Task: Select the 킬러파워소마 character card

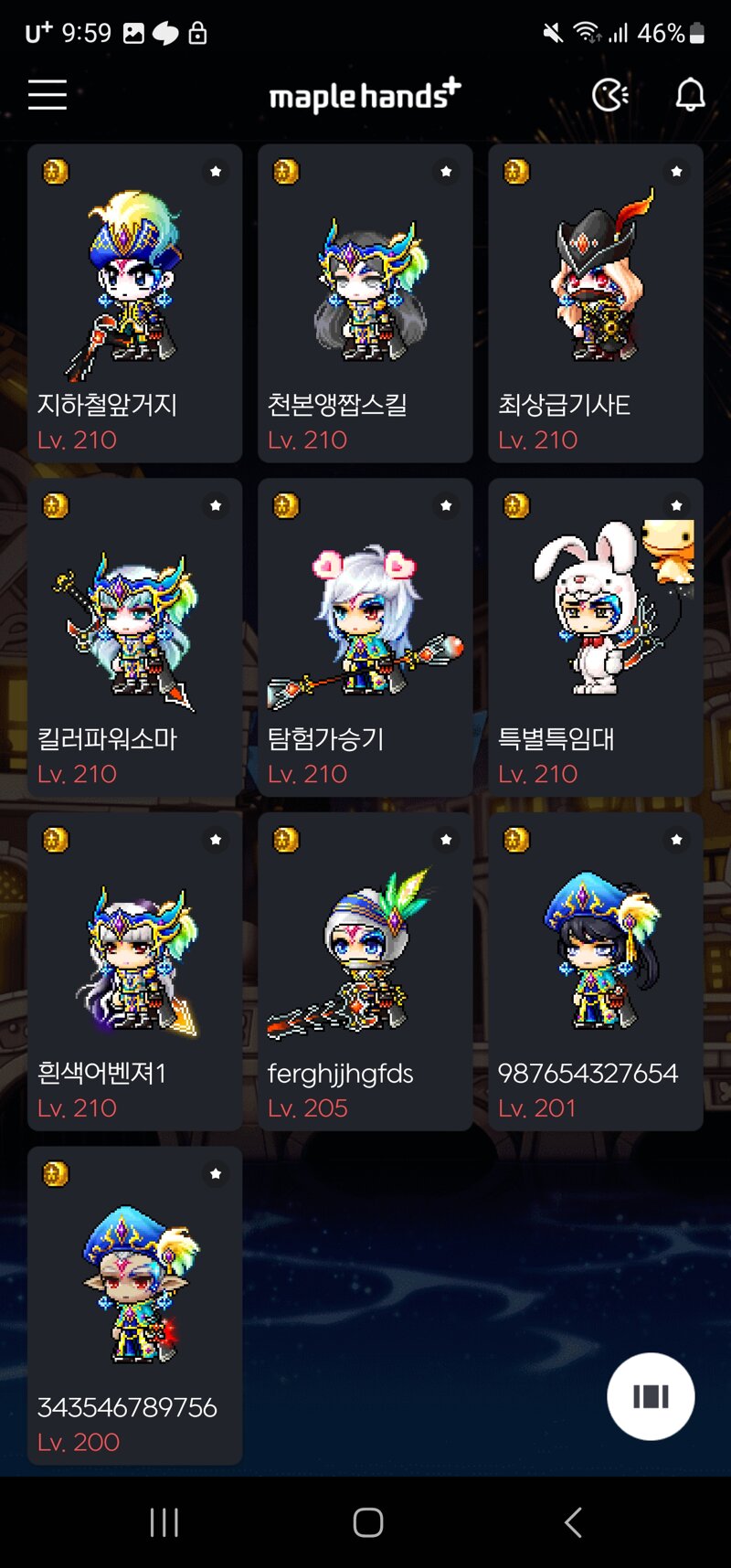Action: [x=134, y=638]
